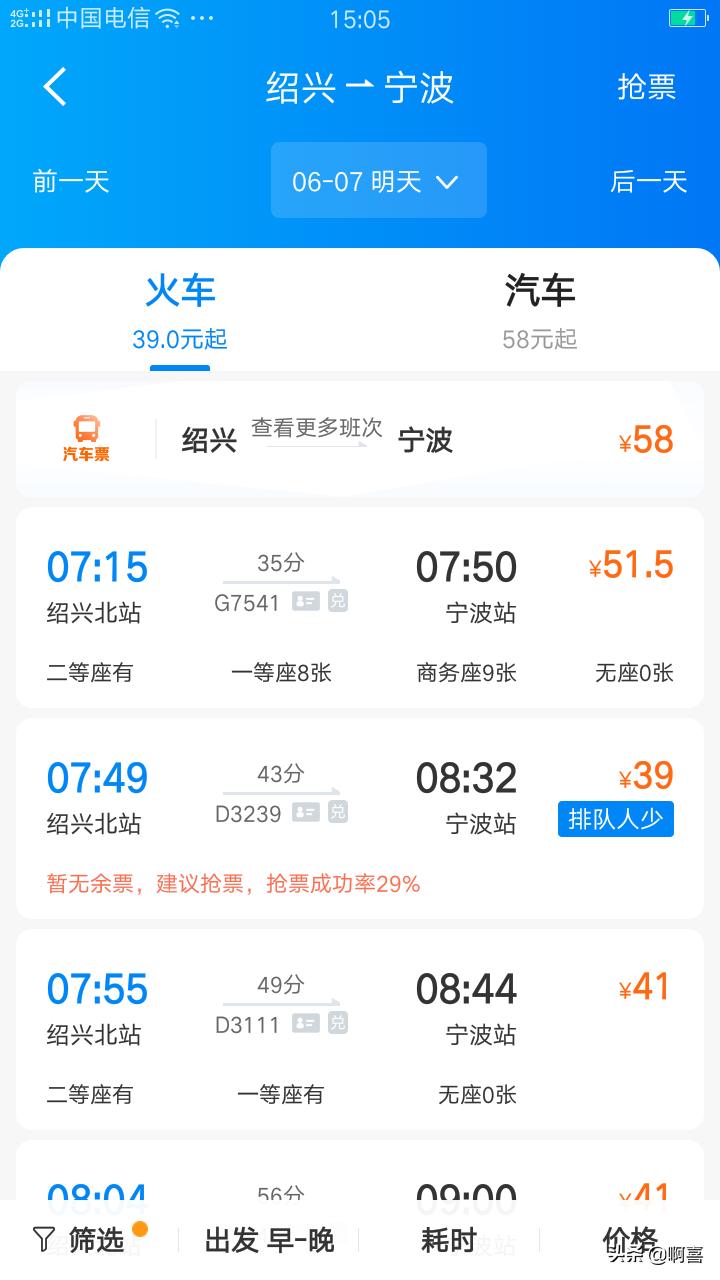Open the 汽车票 绍兴 to 宁波 card

pos(360,439)
